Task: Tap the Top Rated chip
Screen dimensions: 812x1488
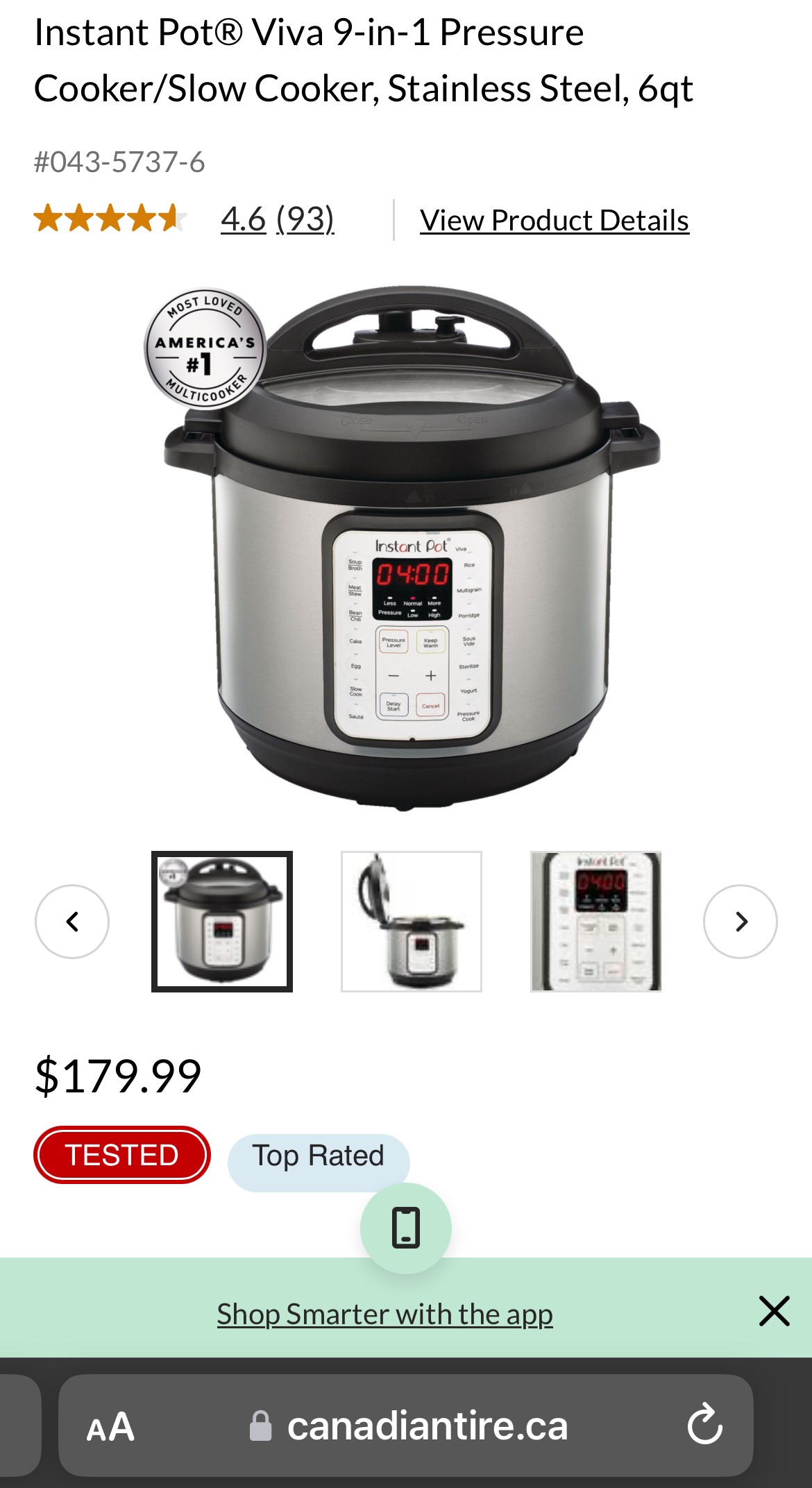Action: pyautogui.click(x=318, y=1156)
